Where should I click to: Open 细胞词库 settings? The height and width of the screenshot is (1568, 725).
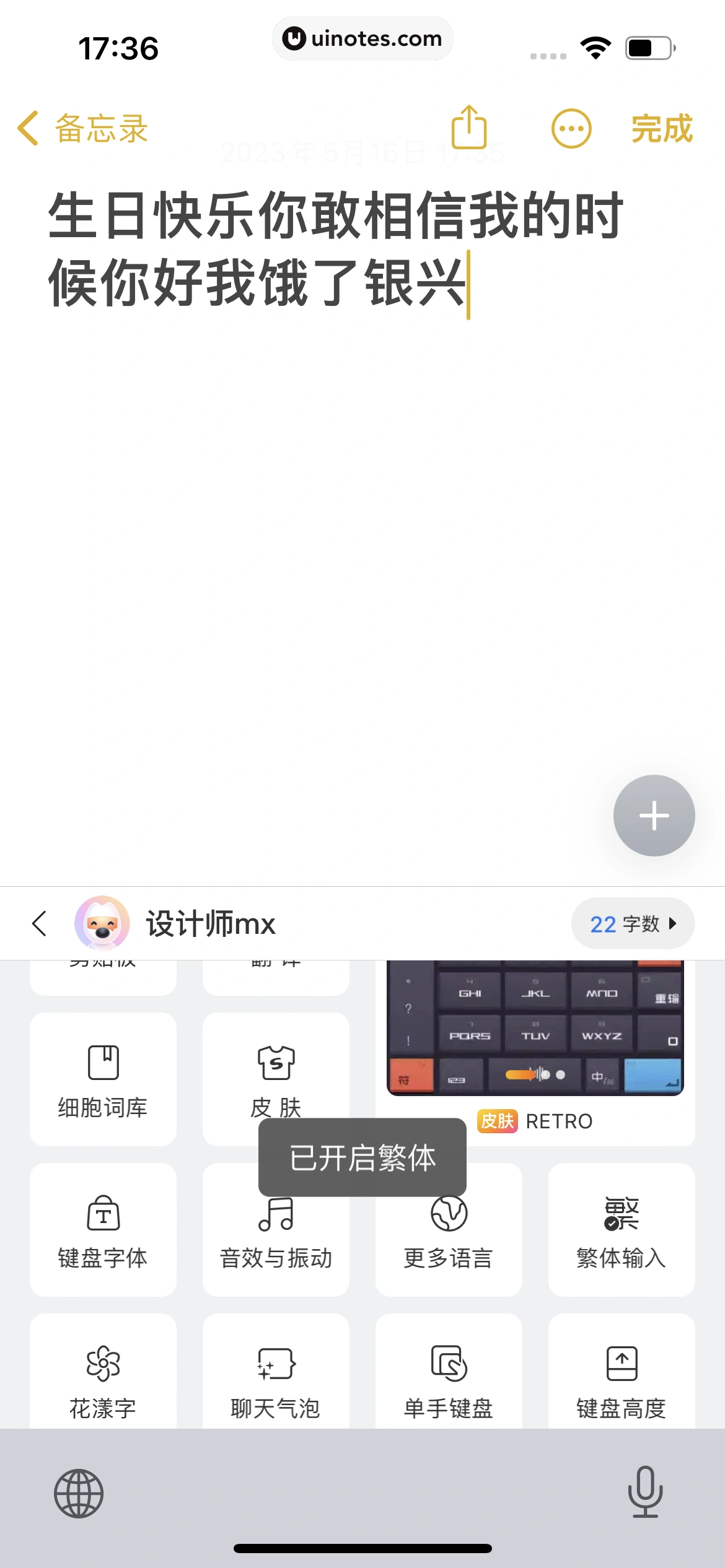click(103, 1079)
